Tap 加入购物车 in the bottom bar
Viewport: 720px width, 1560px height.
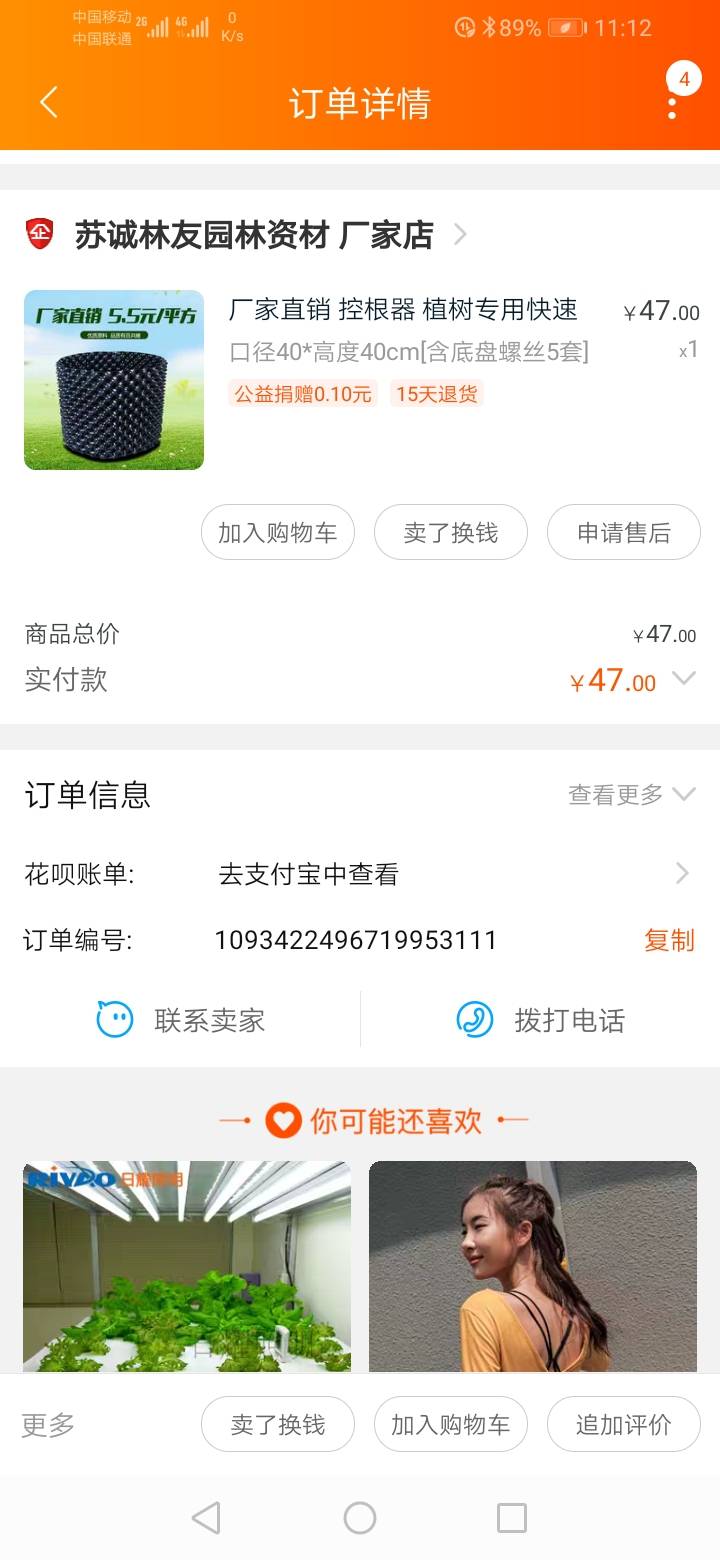450,1425
